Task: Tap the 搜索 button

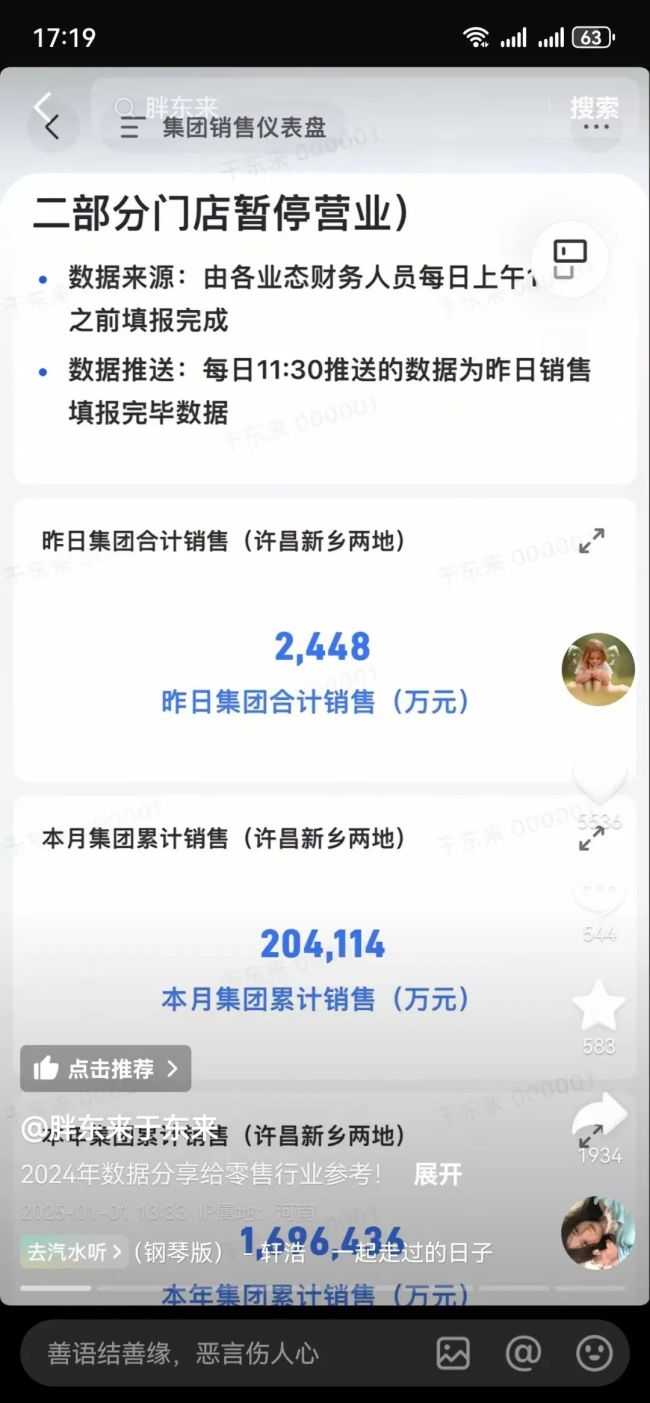Action: pyautogui.click(x=594, y=108)
